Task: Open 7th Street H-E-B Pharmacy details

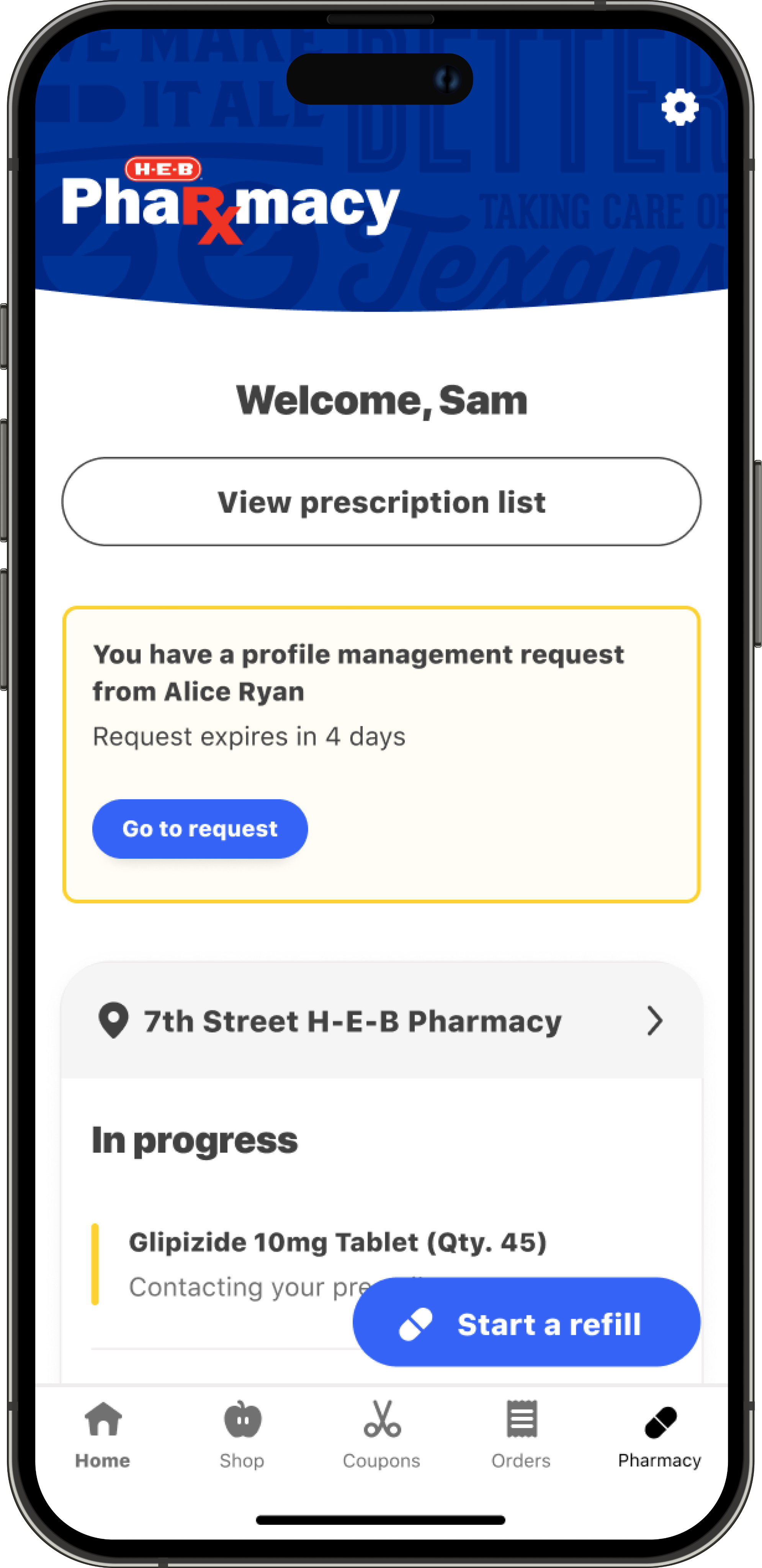Action: (x=381, y=1021)
